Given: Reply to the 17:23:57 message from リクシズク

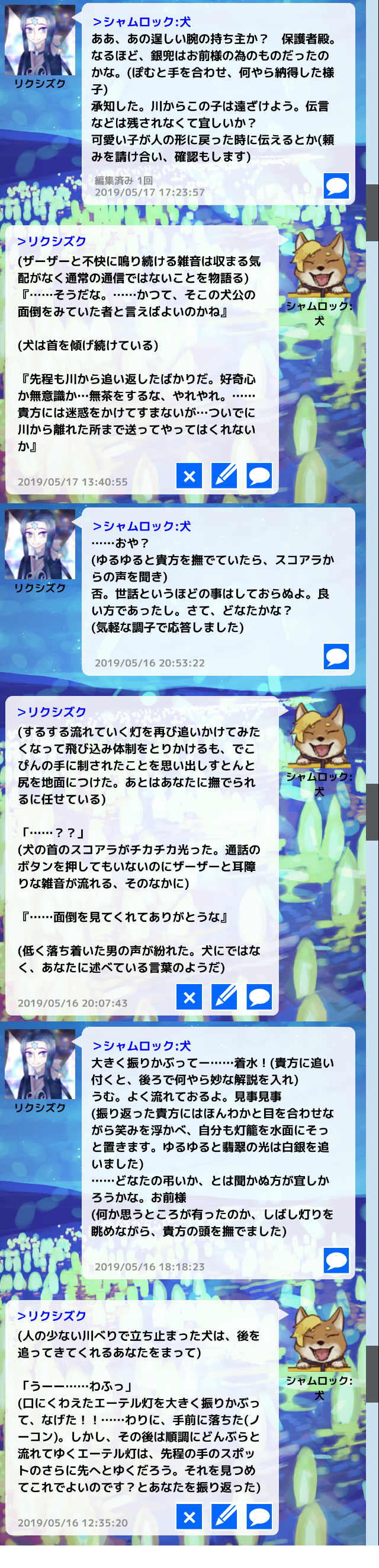Looking at the screenshot, I should tap(336, 186).
